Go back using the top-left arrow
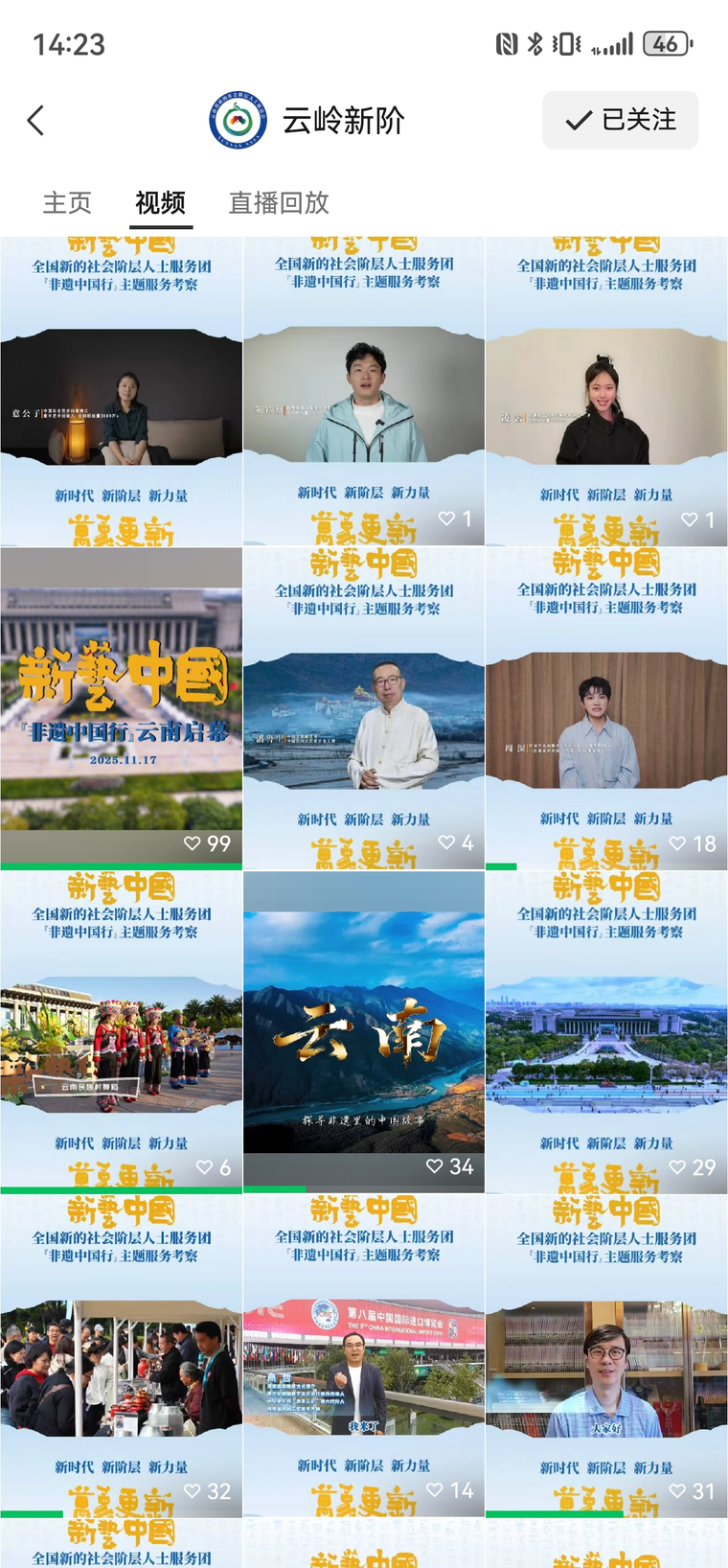The image size is (728, 1568). point(36,121)
